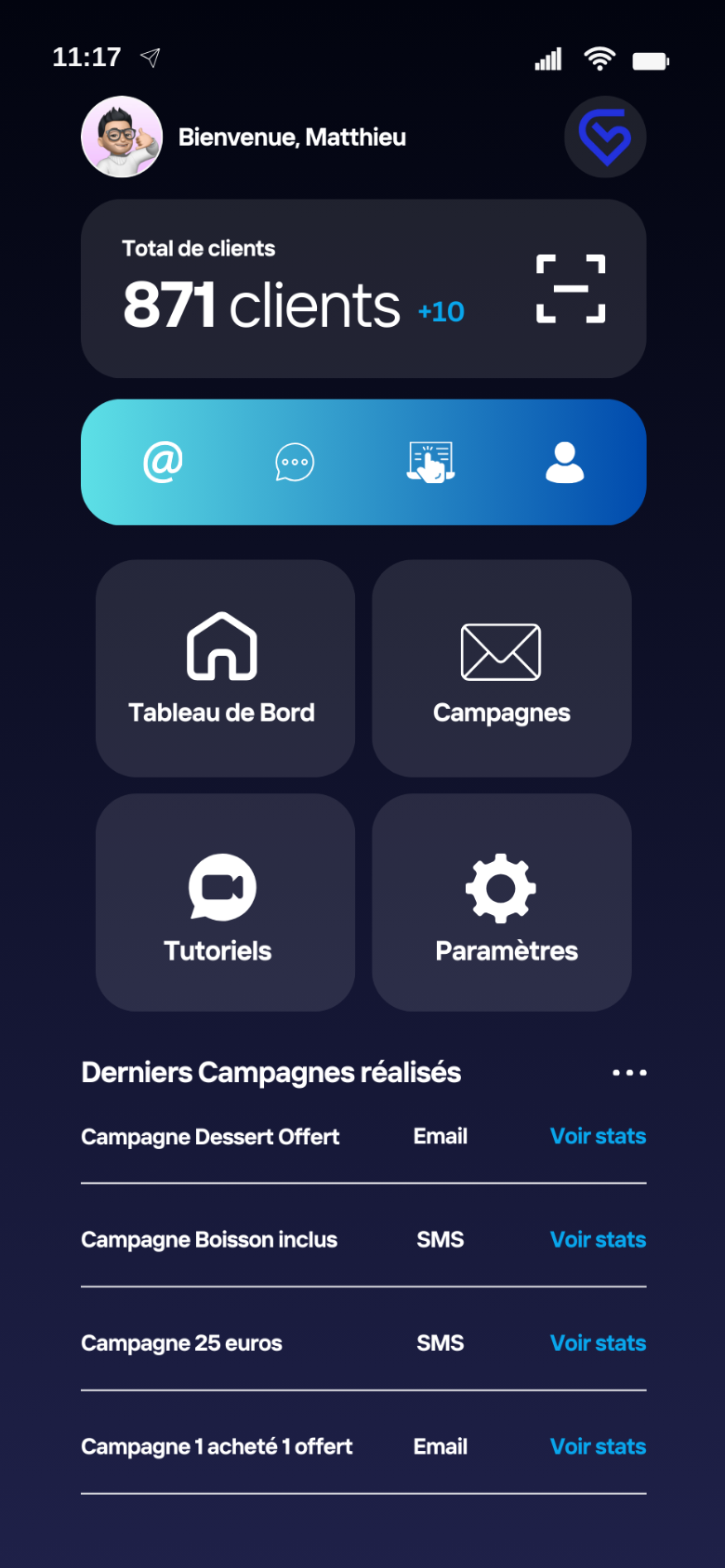View stats for Campagne Boisson inclus
725x1568 pixels.
coord(598,1239)
